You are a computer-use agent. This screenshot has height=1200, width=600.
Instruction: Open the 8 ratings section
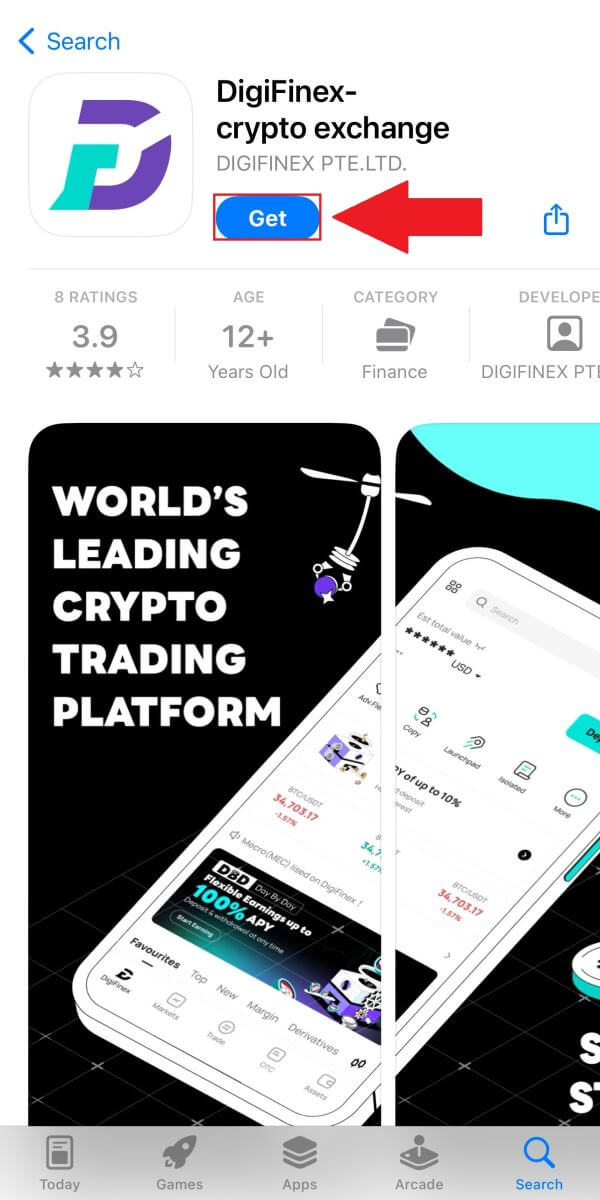95,335
